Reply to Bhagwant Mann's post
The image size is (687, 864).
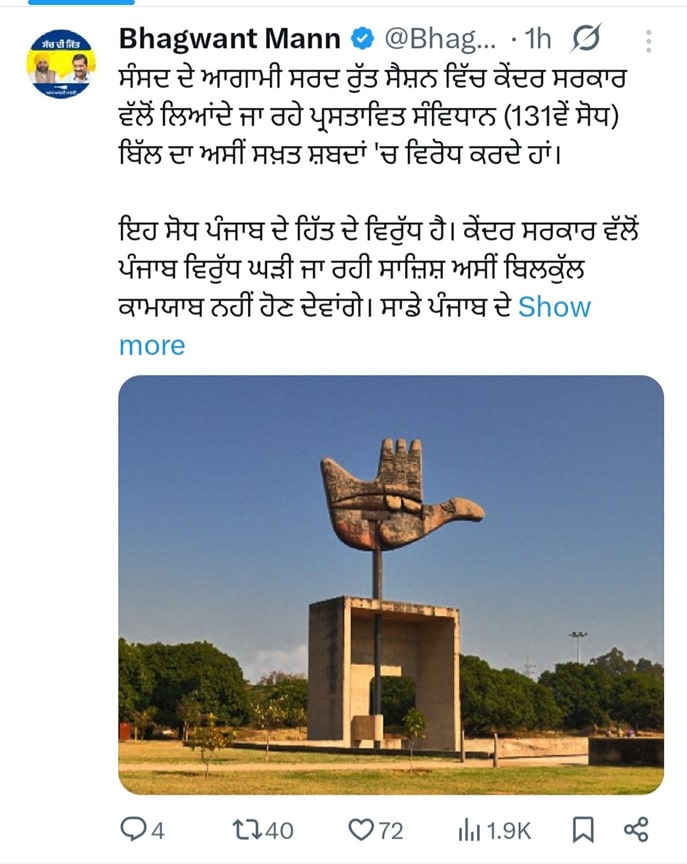(x=134, y=829)
